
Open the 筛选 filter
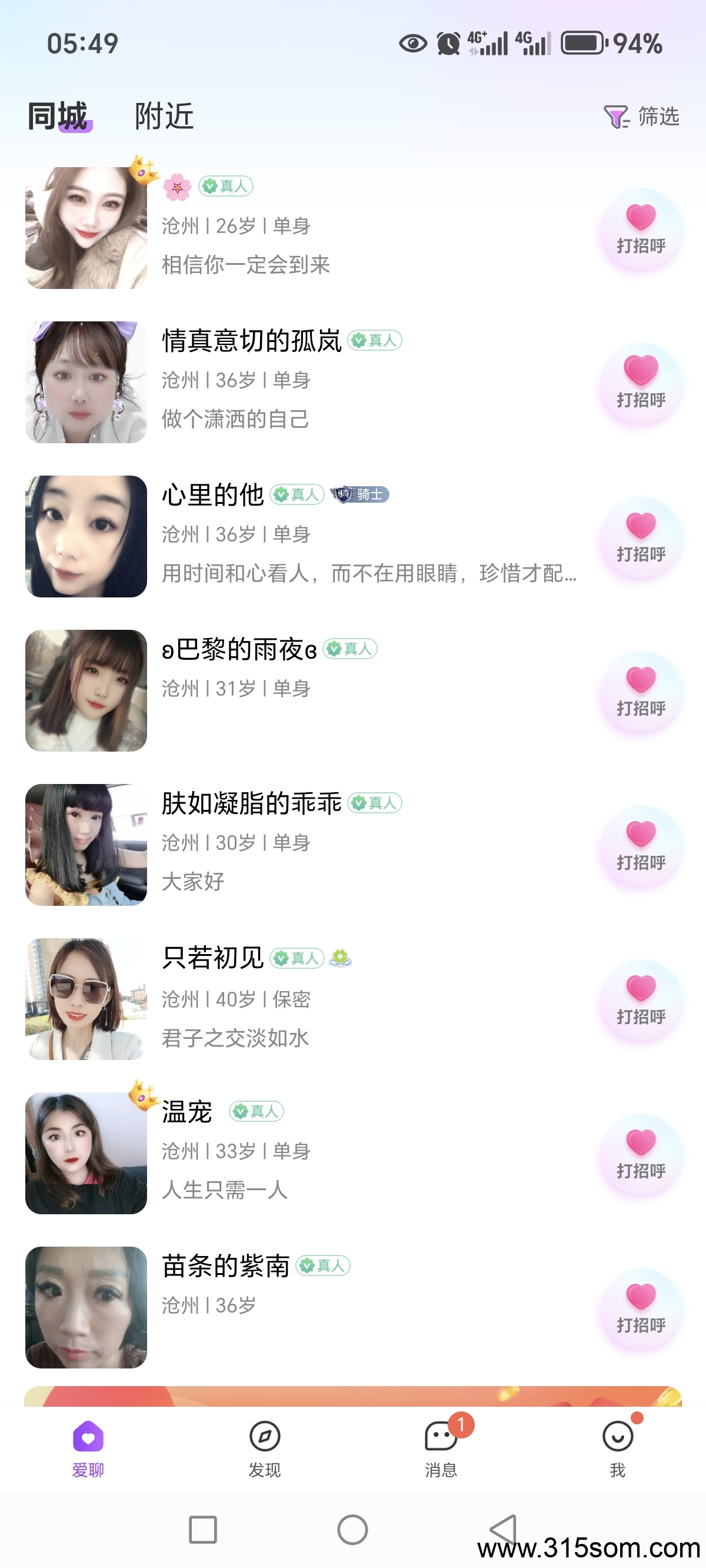coord(641,117)
